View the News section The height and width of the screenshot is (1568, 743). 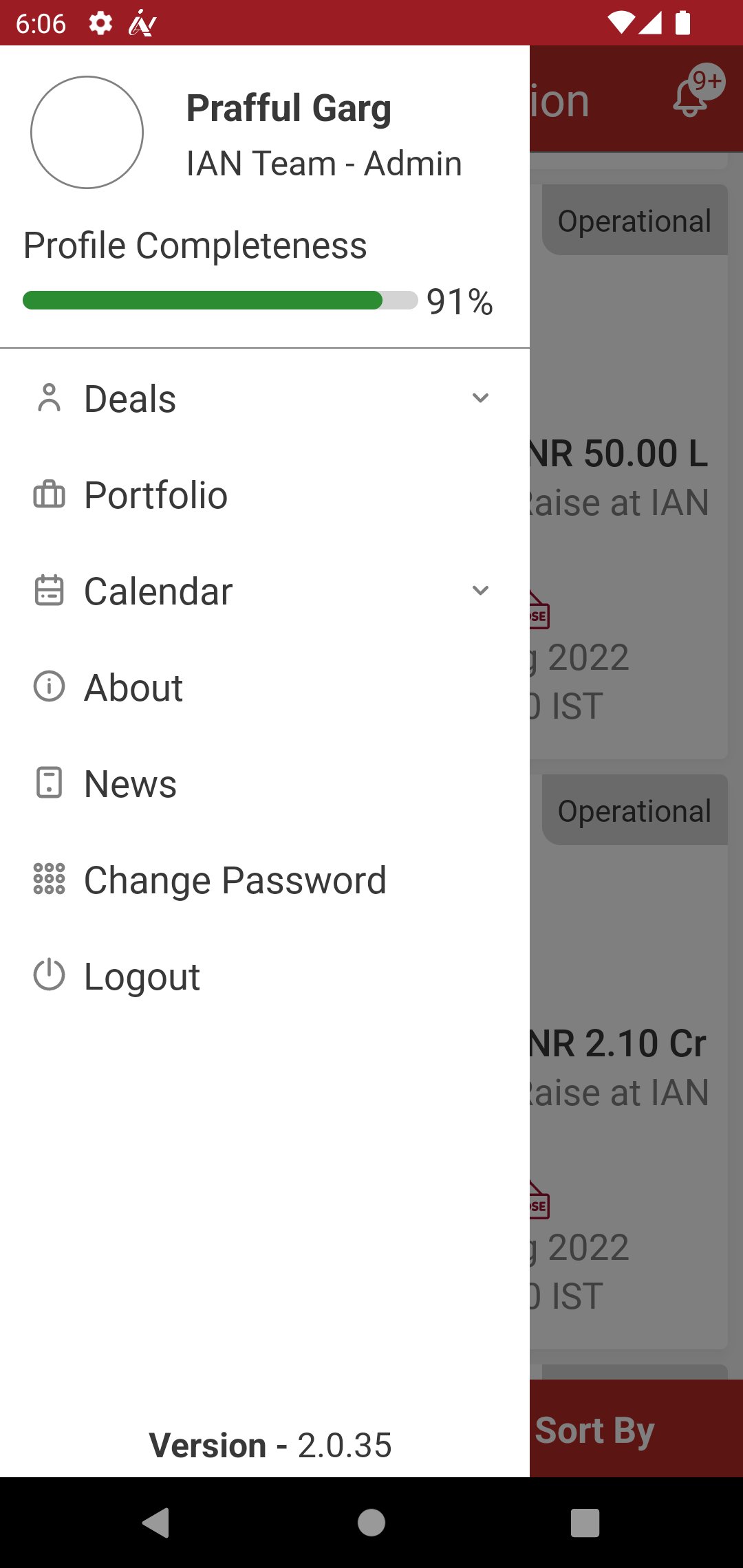(130, 784)
